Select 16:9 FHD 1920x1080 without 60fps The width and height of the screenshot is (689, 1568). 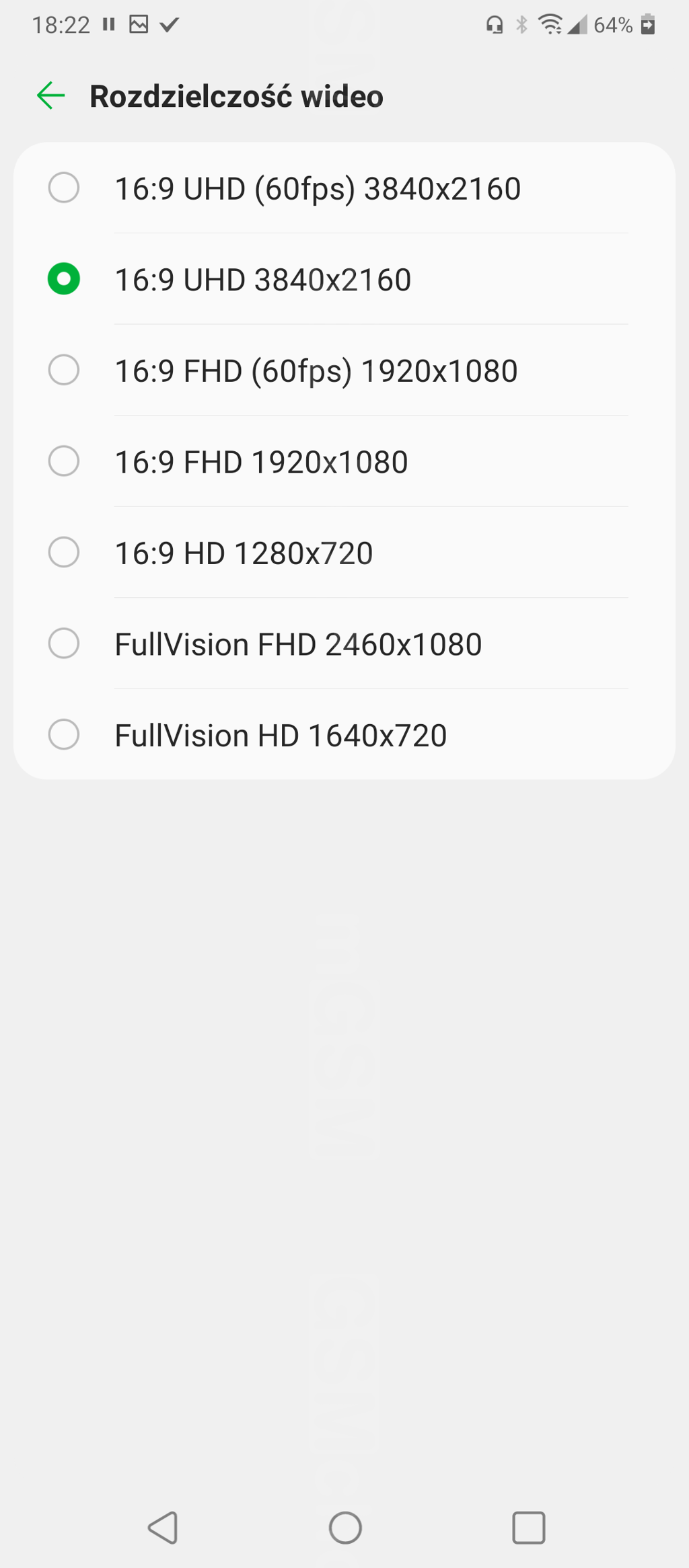pos(344,461)
